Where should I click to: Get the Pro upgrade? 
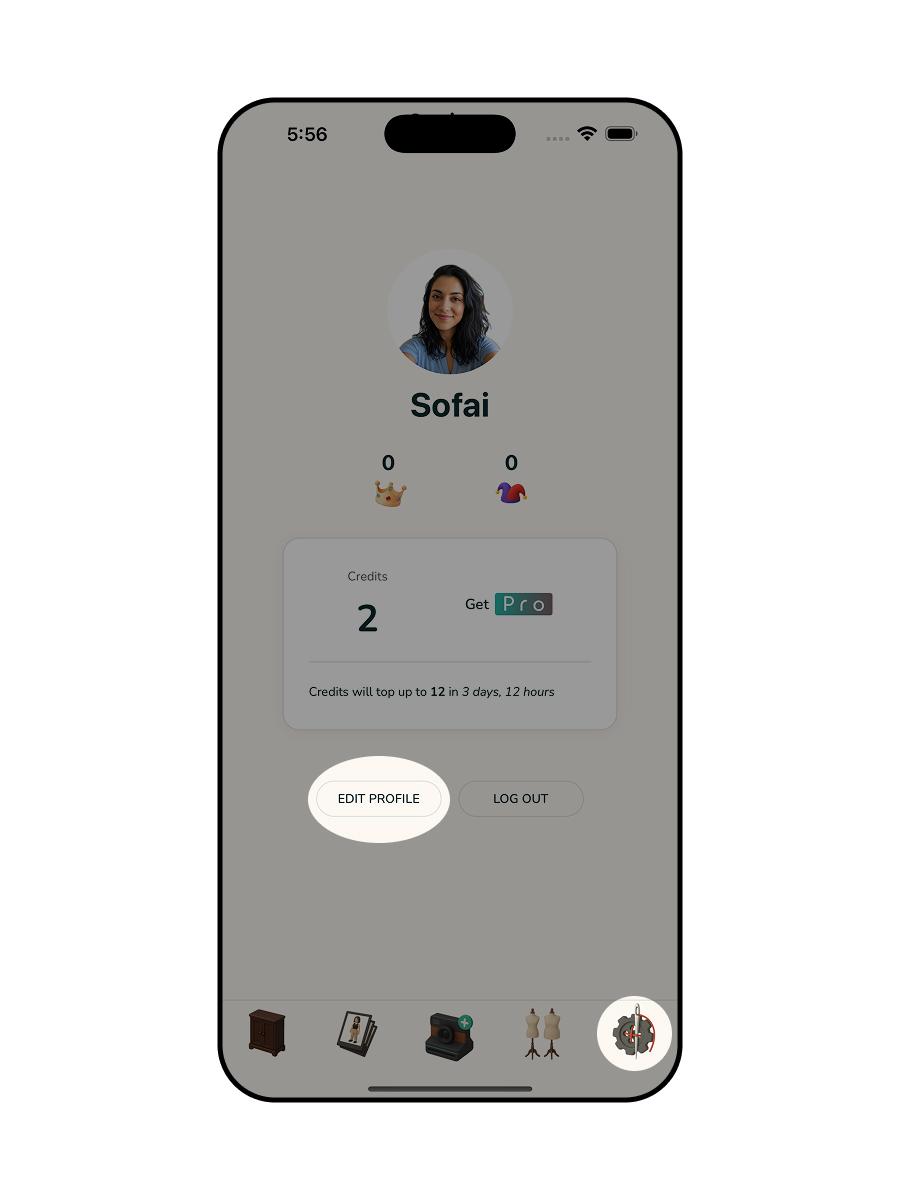523,604
